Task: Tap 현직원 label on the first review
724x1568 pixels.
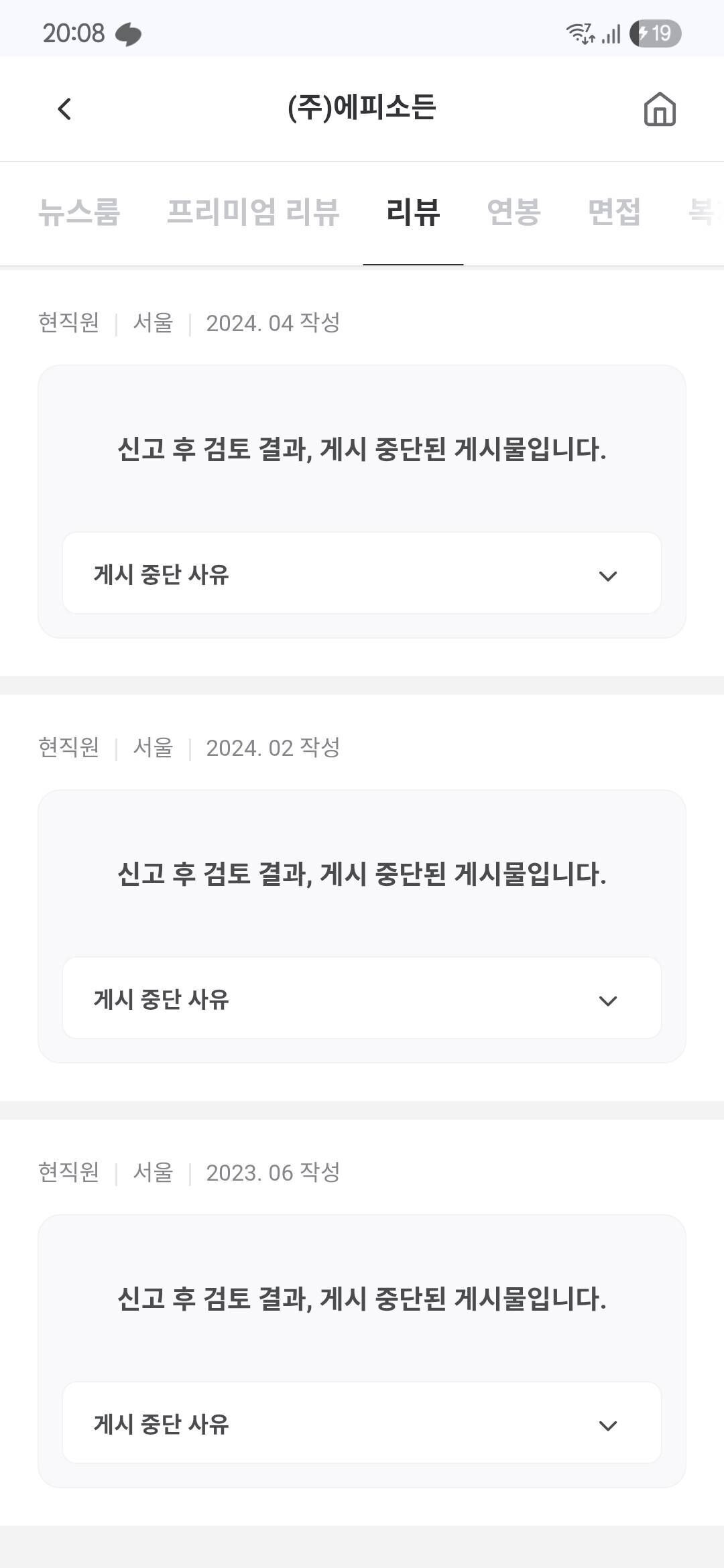Action: pos(68,324)
